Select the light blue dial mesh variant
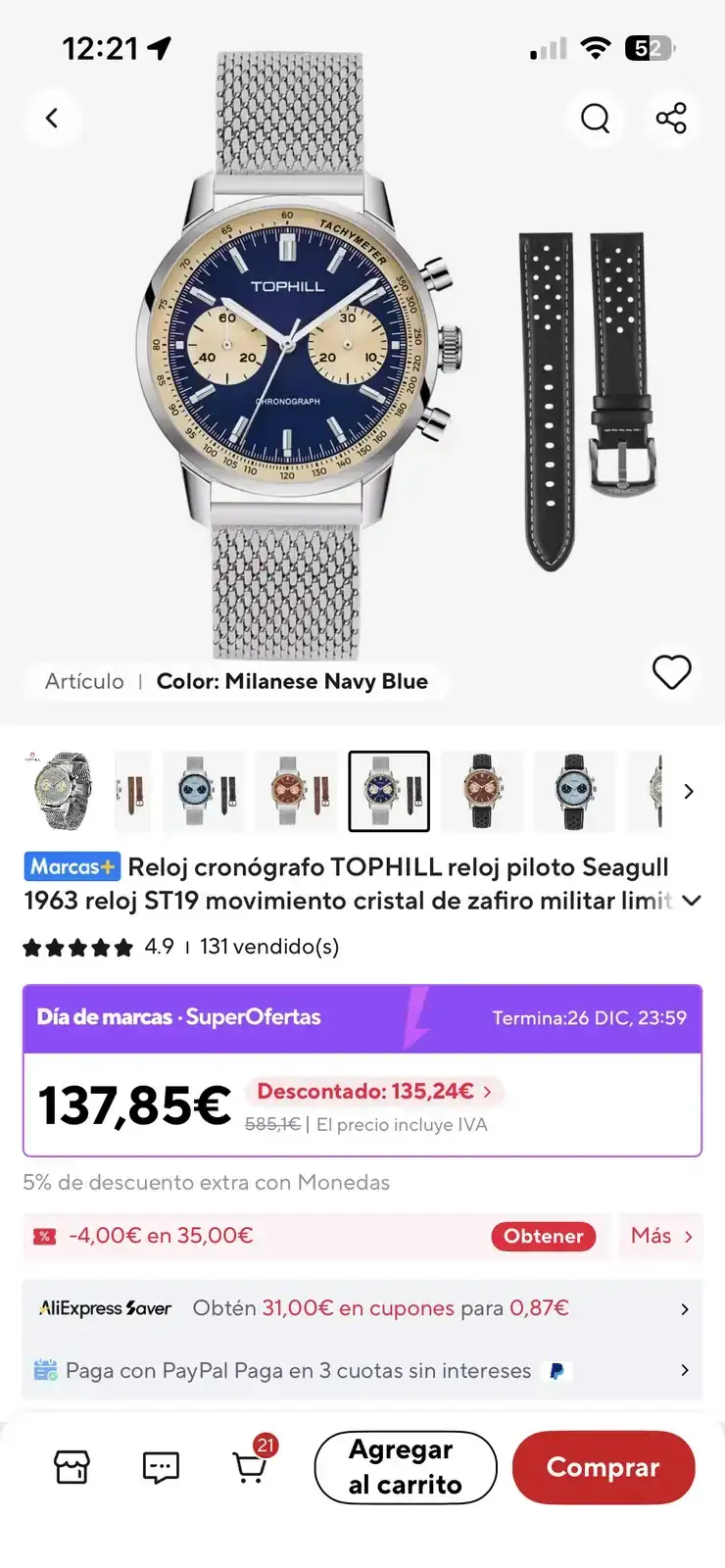Viewport: 725px width, 1568px height. (x=203, y=791)
